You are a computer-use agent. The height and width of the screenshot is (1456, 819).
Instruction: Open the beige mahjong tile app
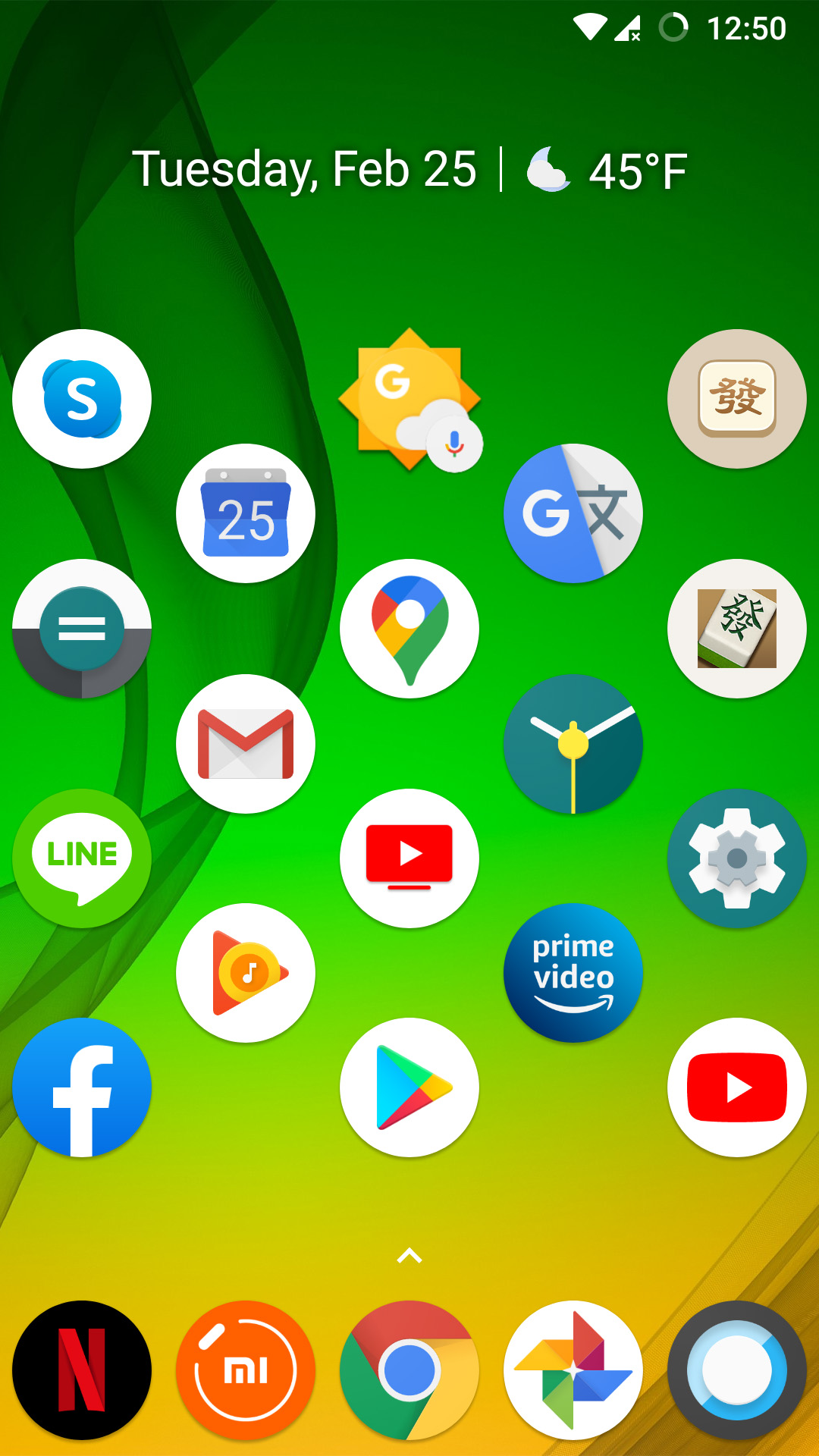click(736, 399)
